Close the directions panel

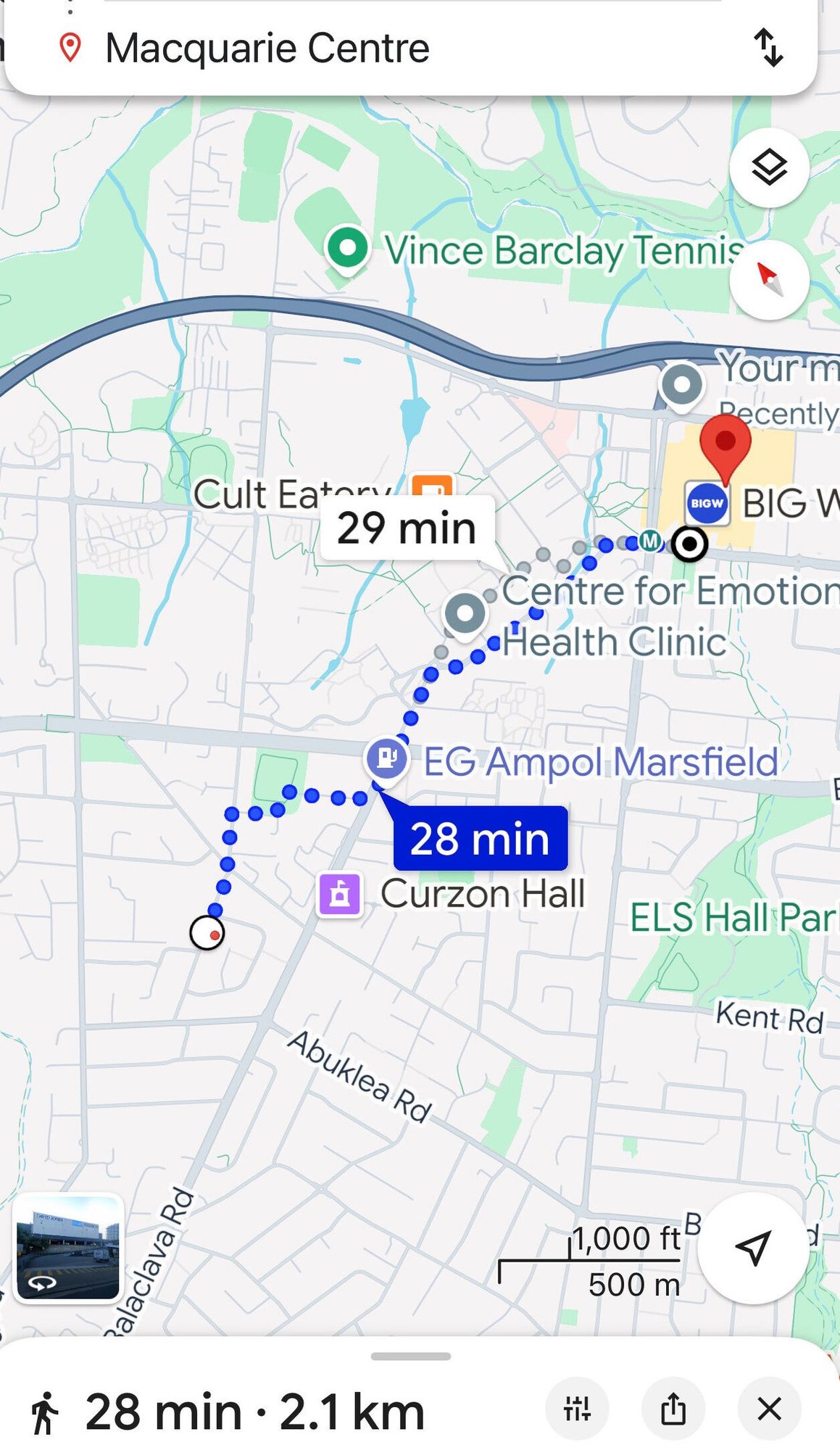pyautogui.click(x=769, y=1409)
